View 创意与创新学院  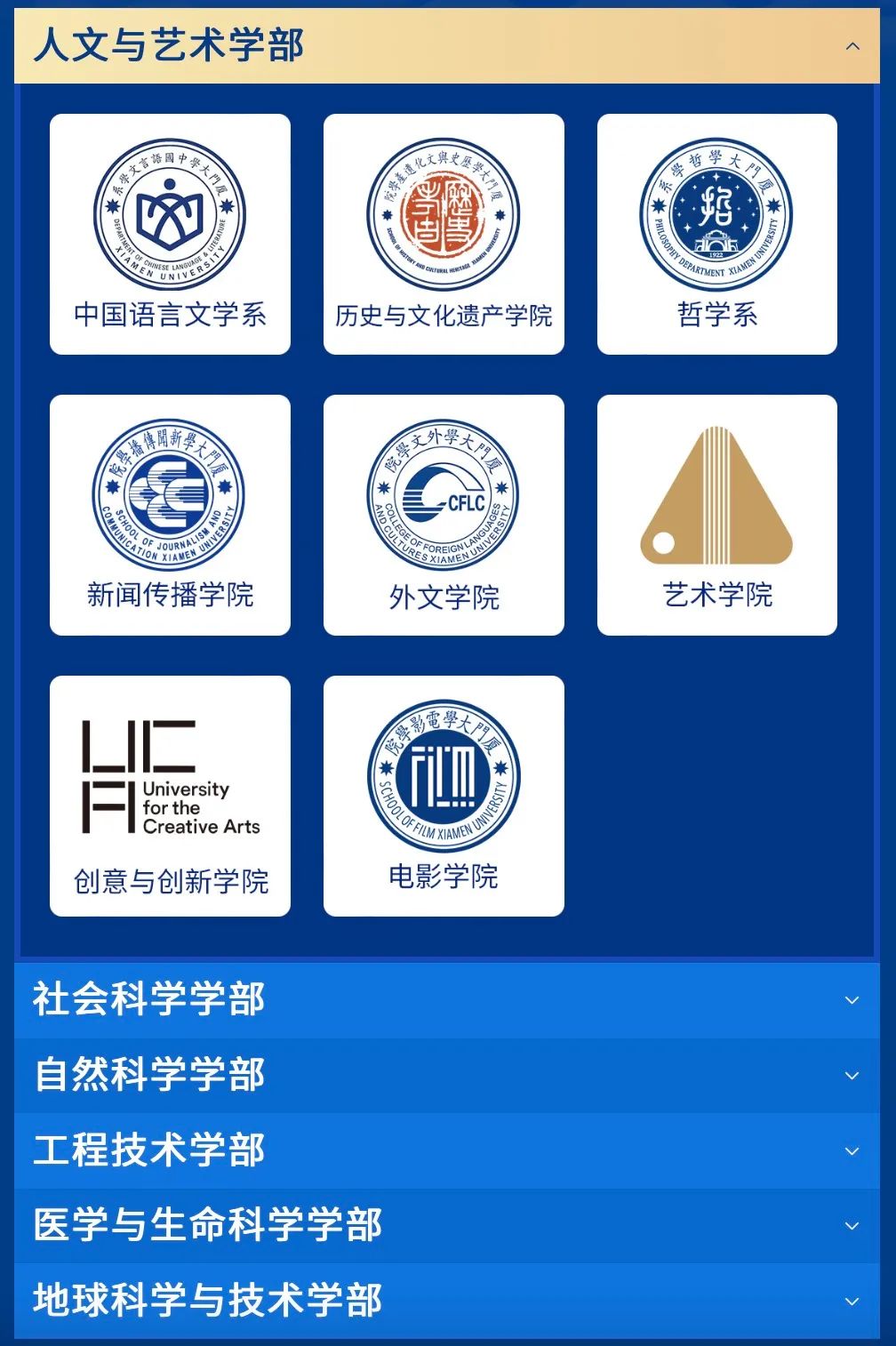[170, 796]
